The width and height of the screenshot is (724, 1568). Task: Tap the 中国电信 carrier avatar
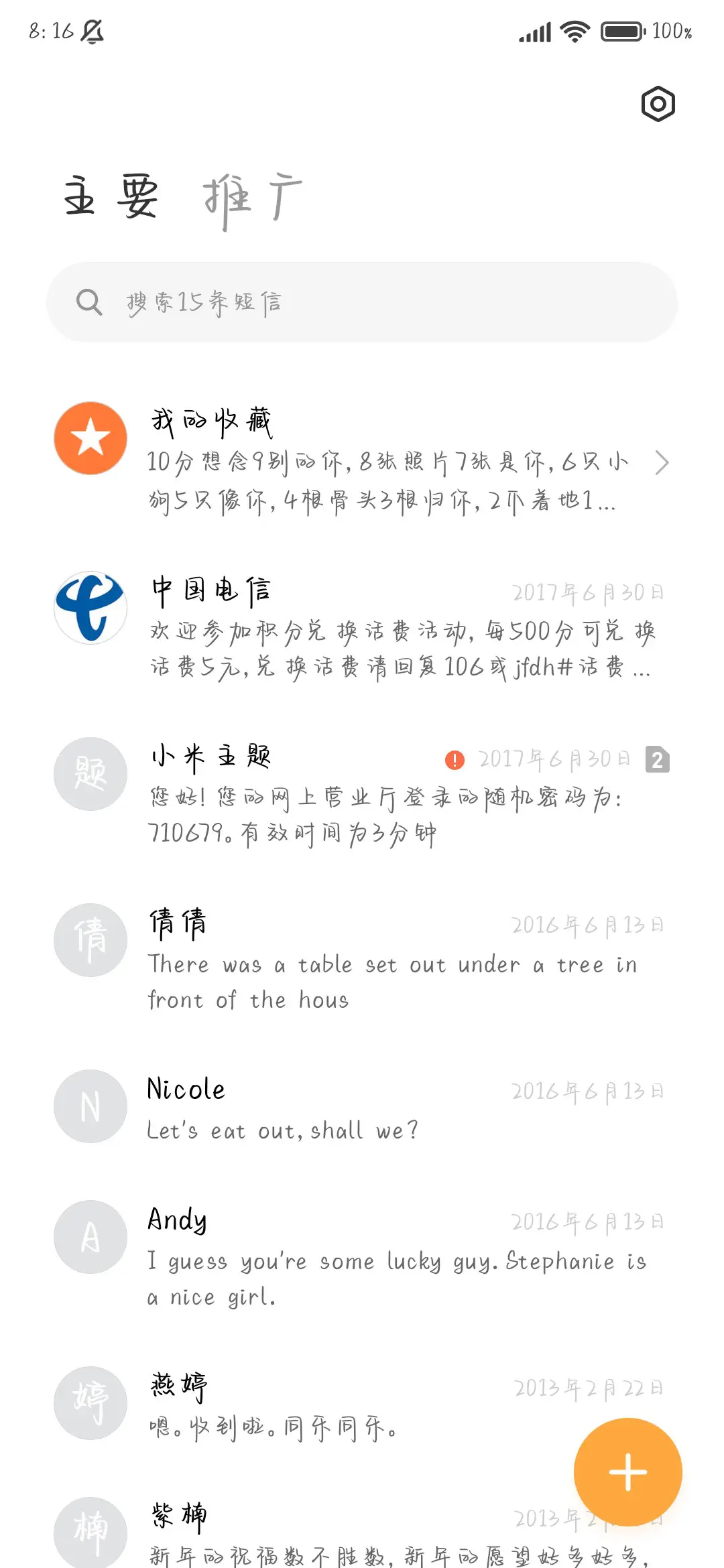pos(90,607)
